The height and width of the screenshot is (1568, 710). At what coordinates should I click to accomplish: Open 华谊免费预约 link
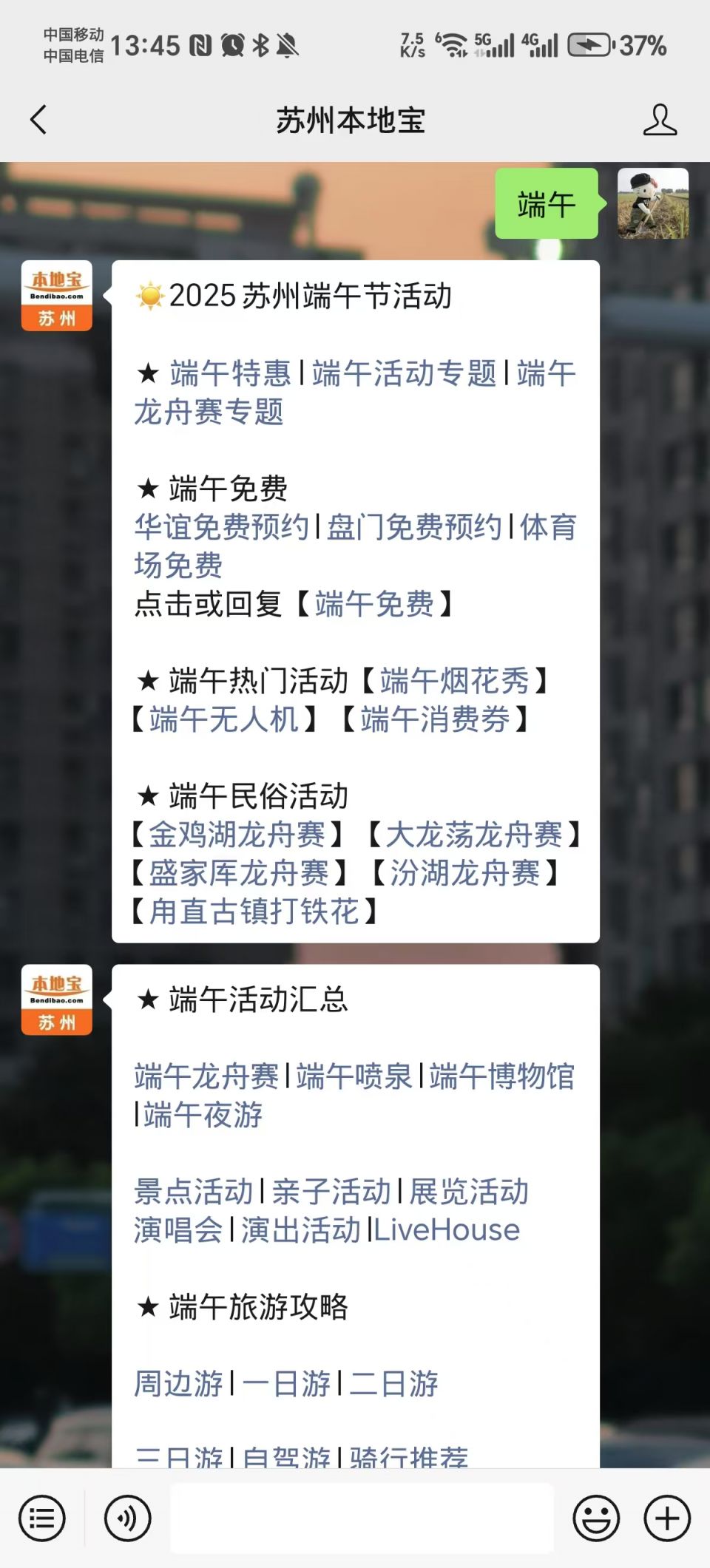[221, 527]
